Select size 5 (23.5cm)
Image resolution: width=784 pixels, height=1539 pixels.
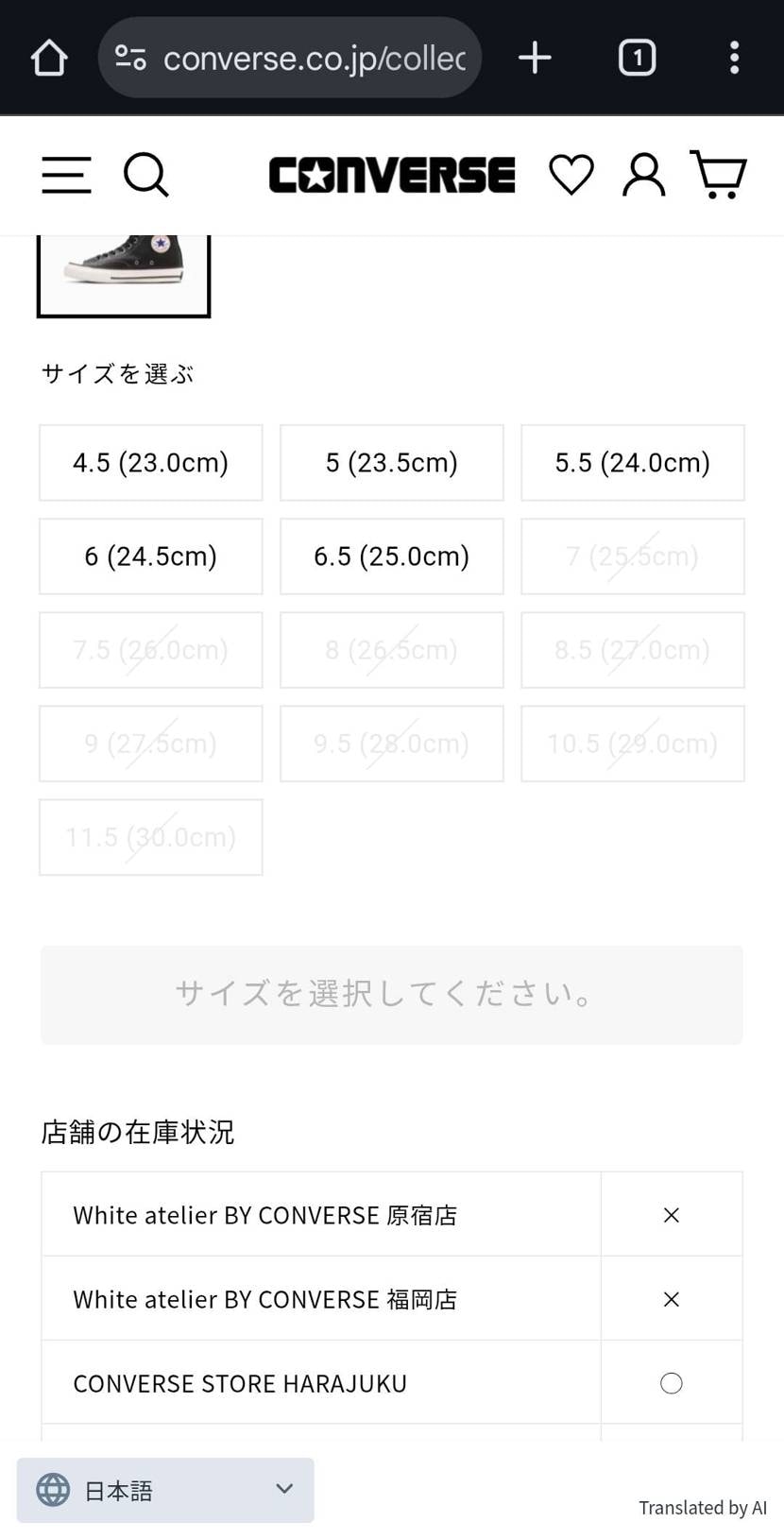click(392, 463)
